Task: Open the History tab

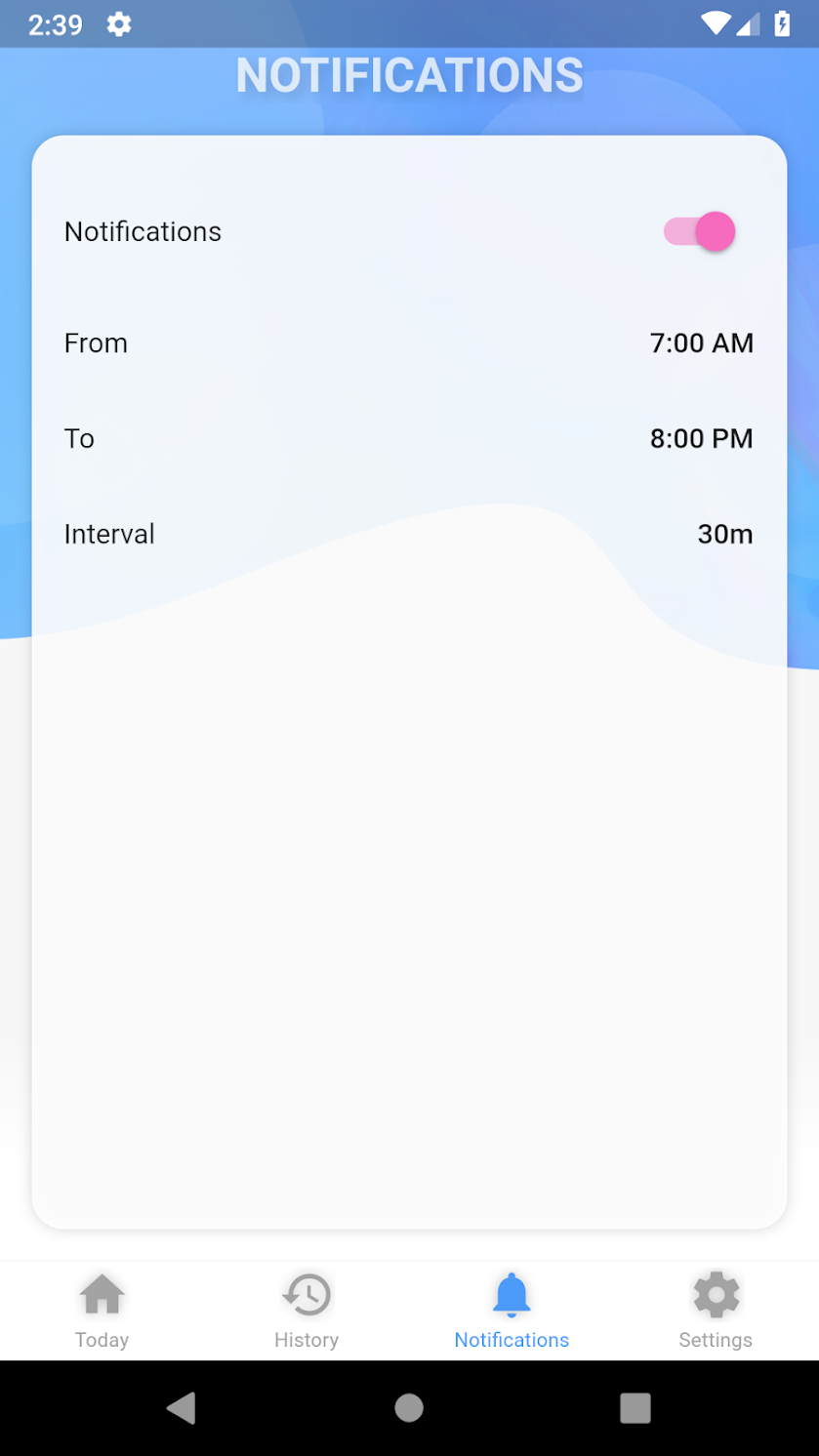Action: point(307,1311)
